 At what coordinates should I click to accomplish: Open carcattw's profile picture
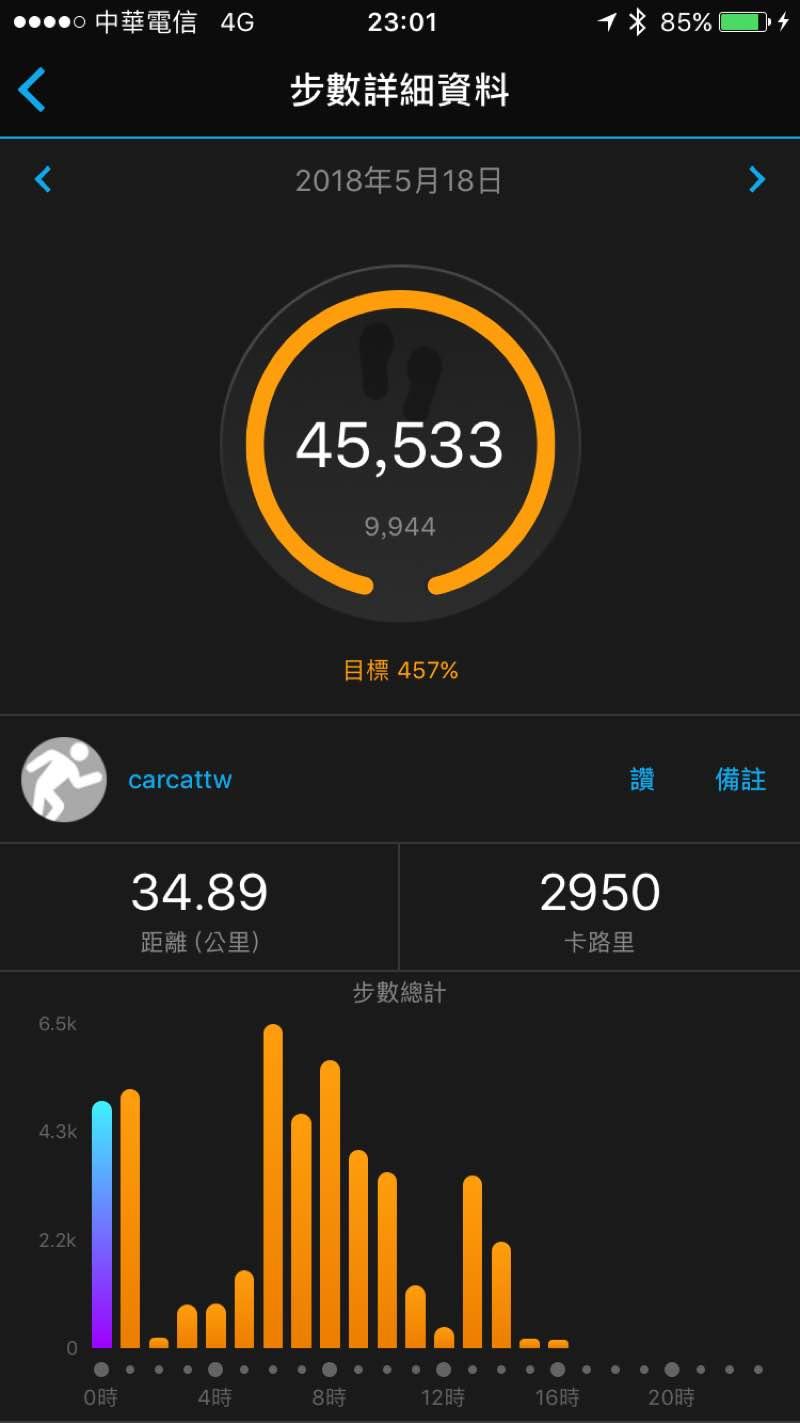click(64, 780)
